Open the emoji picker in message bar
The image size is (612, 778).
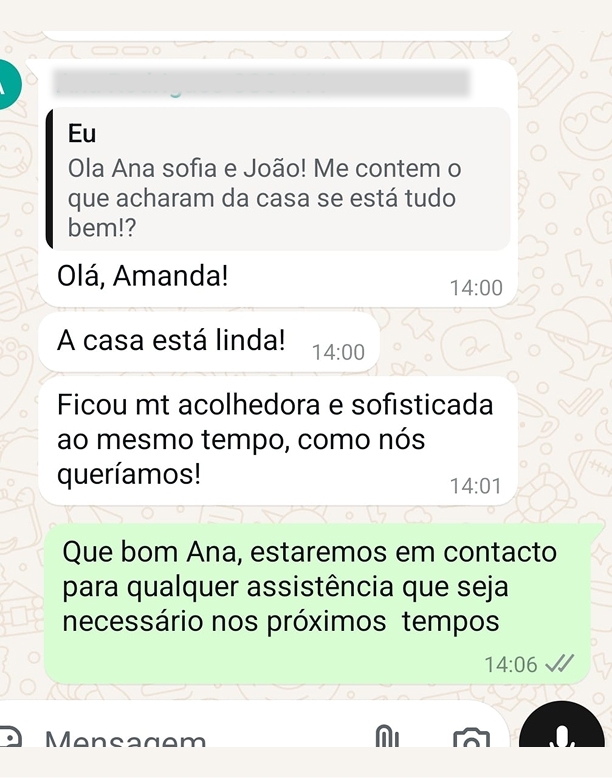10,739
